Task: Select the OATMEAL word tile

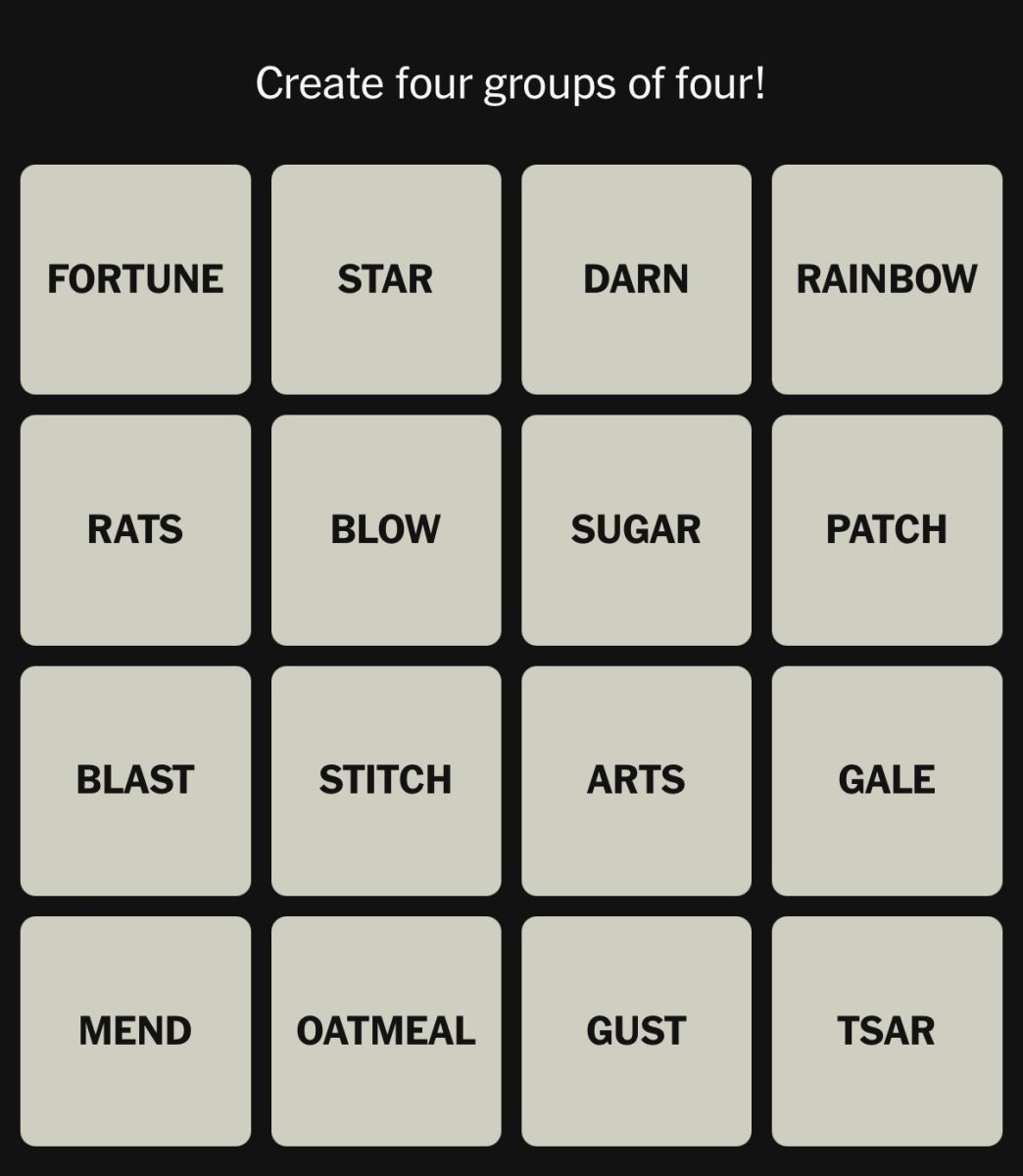Action: point(386,1031)
